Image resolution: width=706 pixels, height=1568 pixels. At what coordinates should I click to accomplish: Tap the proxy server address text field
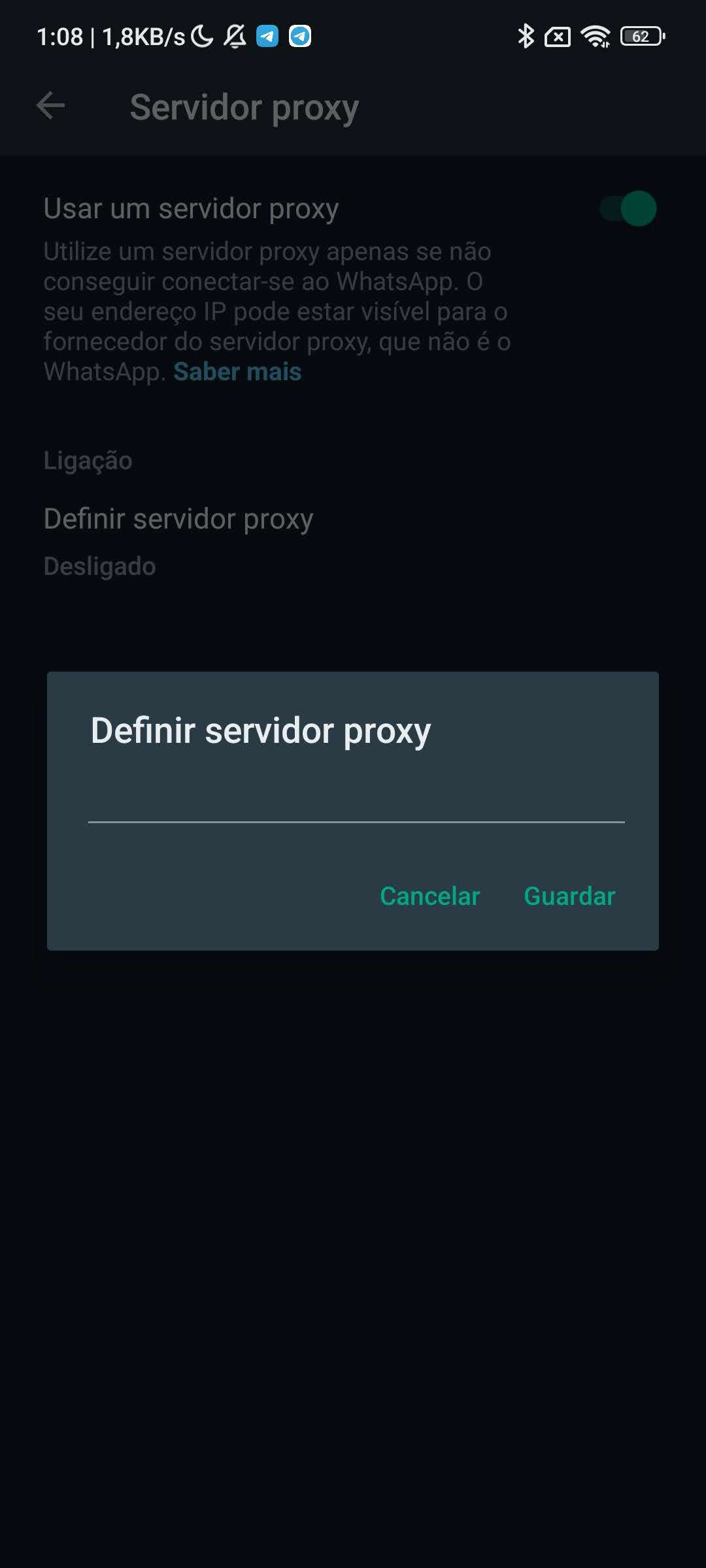click(356, 801)
